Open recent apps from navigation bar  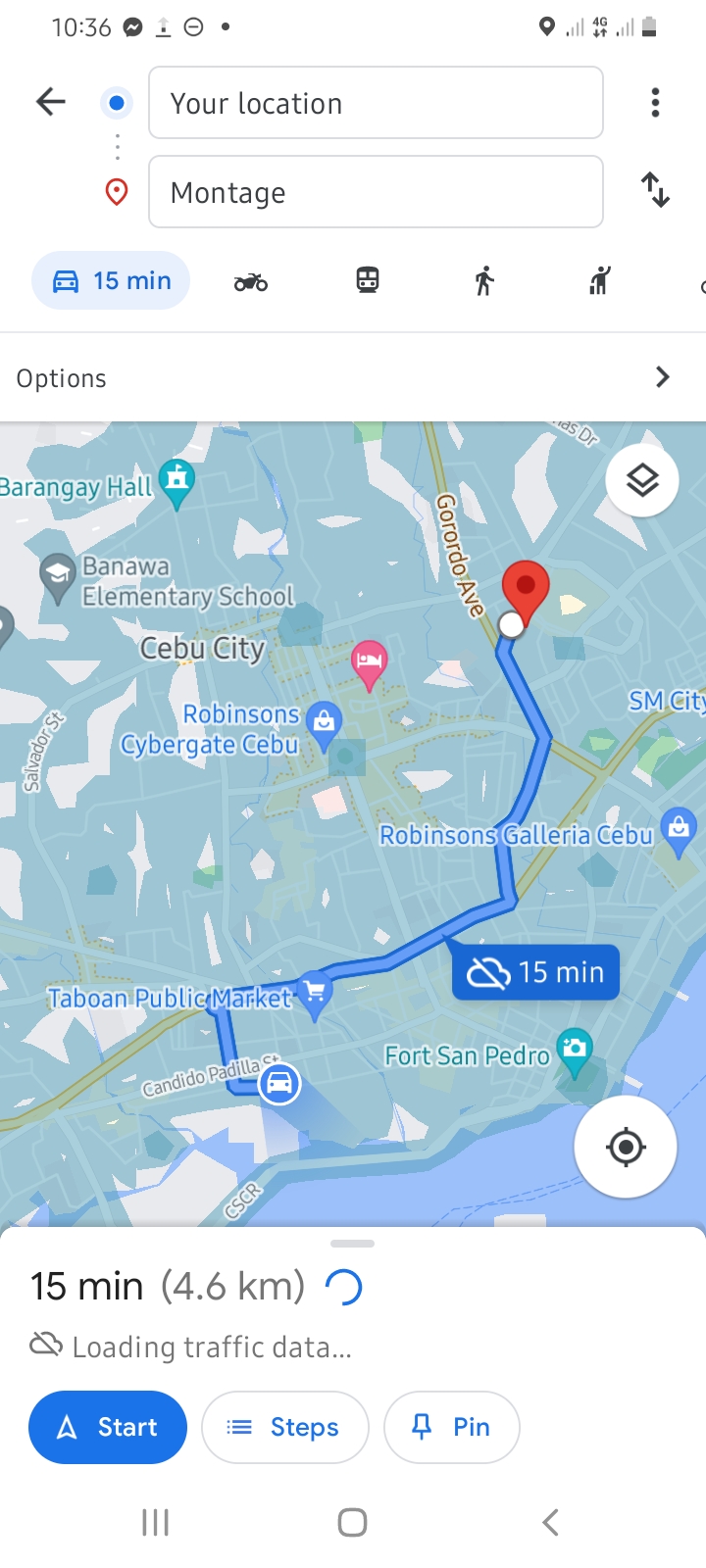[x=155, y=1522]
